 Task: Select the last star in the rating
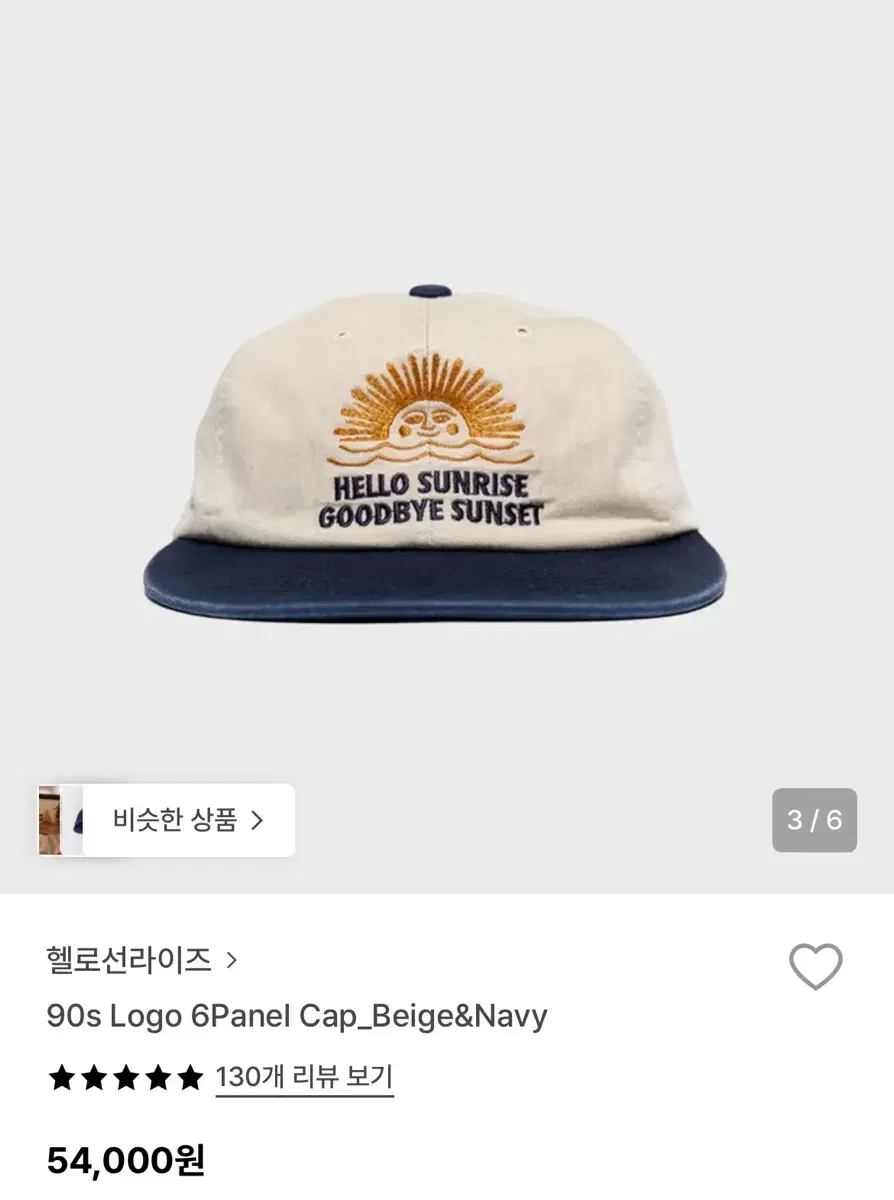click(x=189, y=1079)
